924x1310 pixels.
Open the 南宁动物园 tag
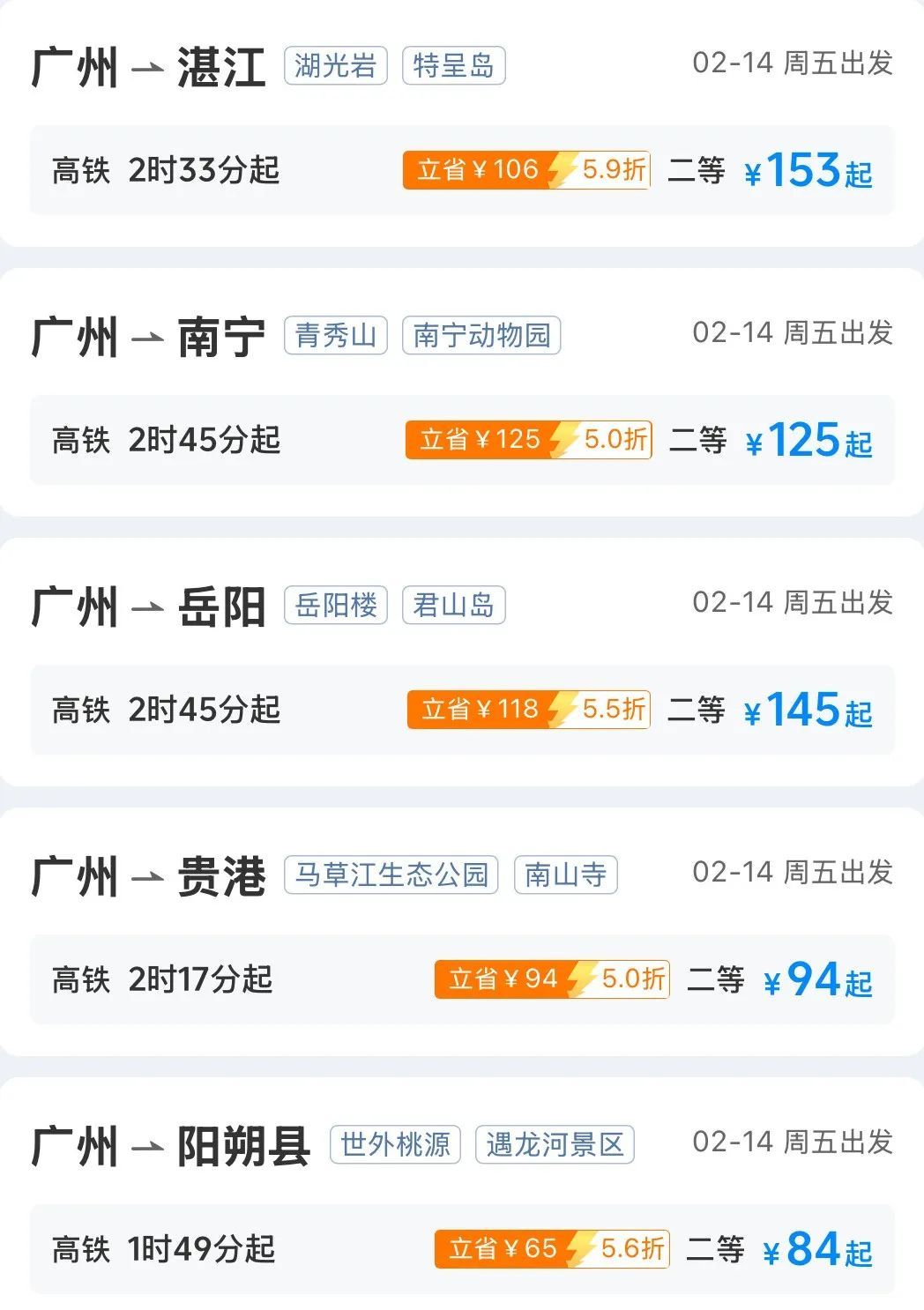[483, 335]
